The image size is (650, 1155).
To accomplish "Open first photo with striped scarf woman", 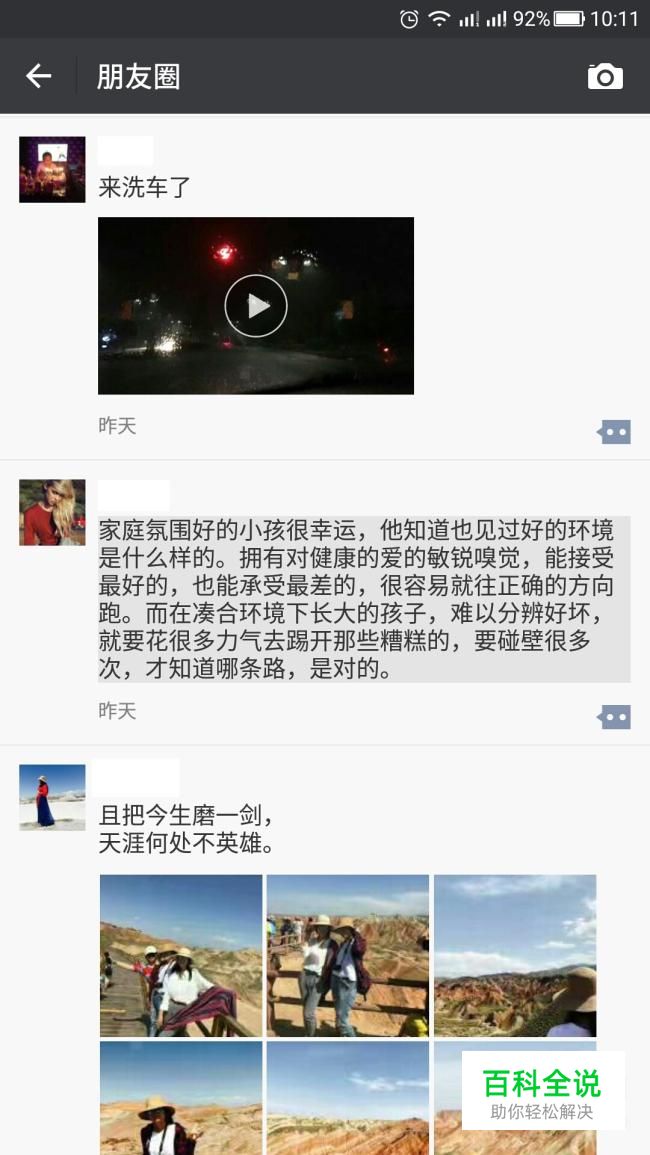I will click(x=181, y=955).
